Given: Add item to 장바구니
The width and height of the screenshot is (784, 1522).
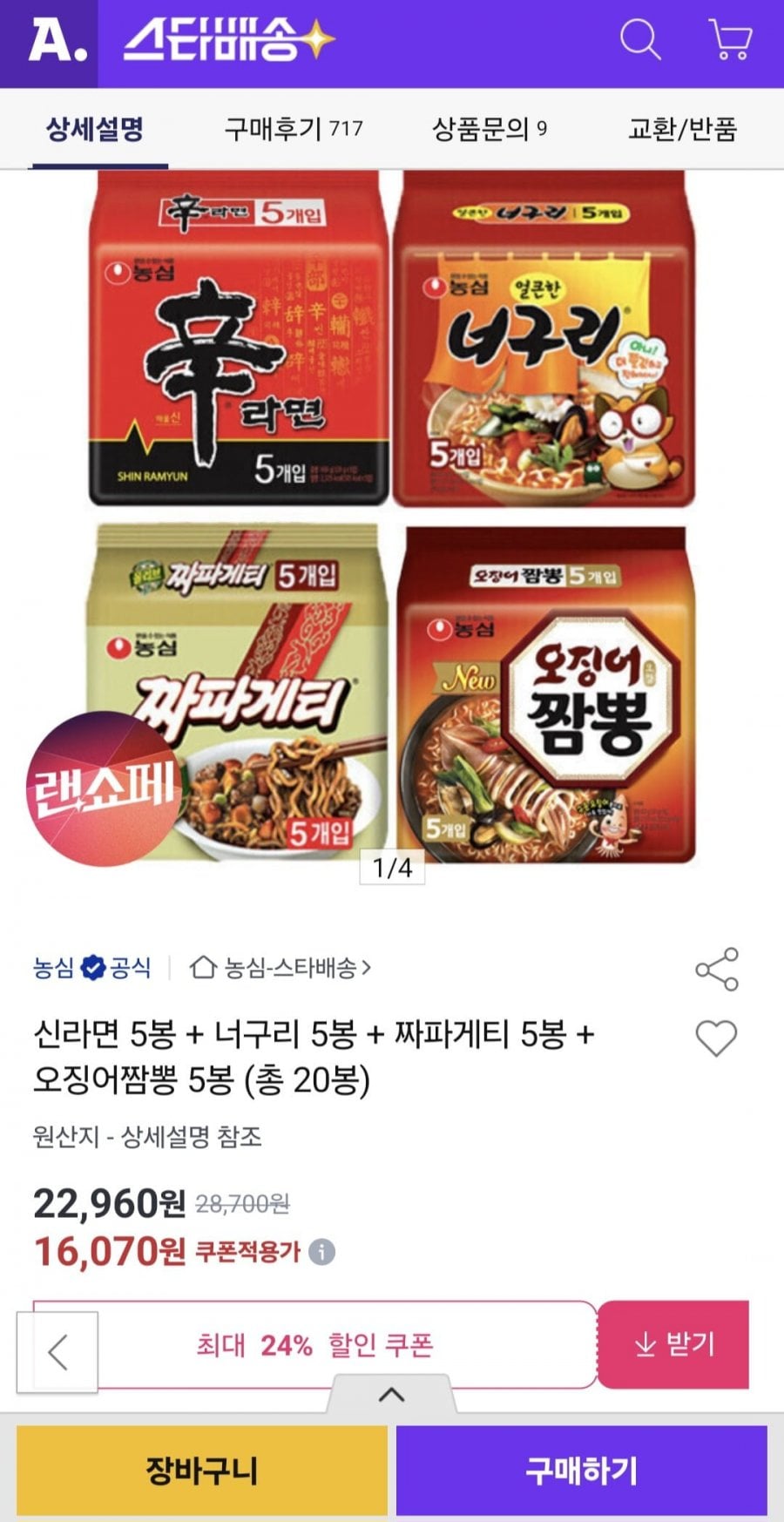Looking at the screenshot, I should pyautogui.click(x=201, y=1471).
